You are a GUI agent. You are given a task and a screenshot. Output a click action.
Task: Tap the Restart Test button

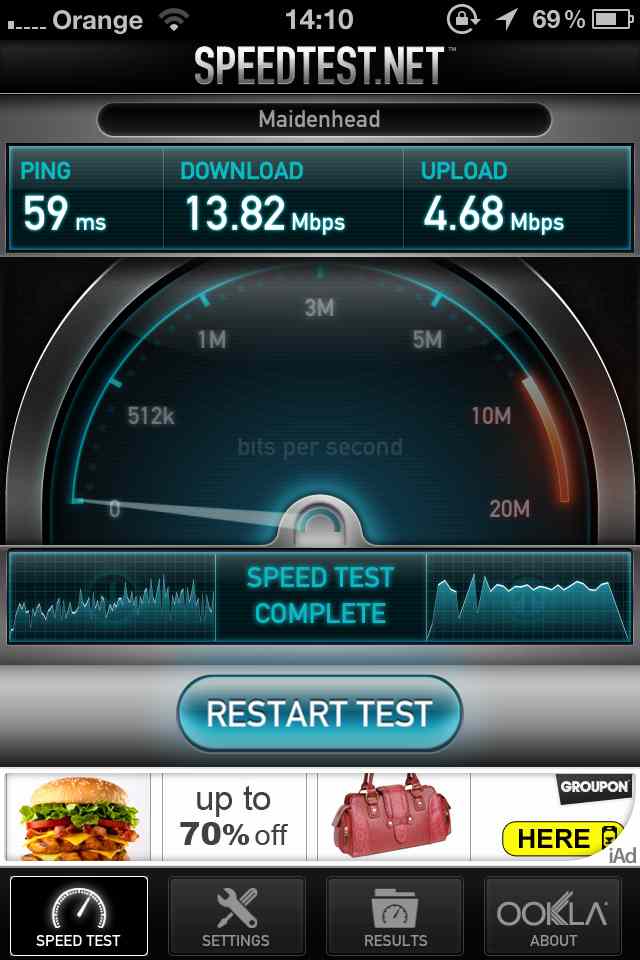click(x=319, y=714)
